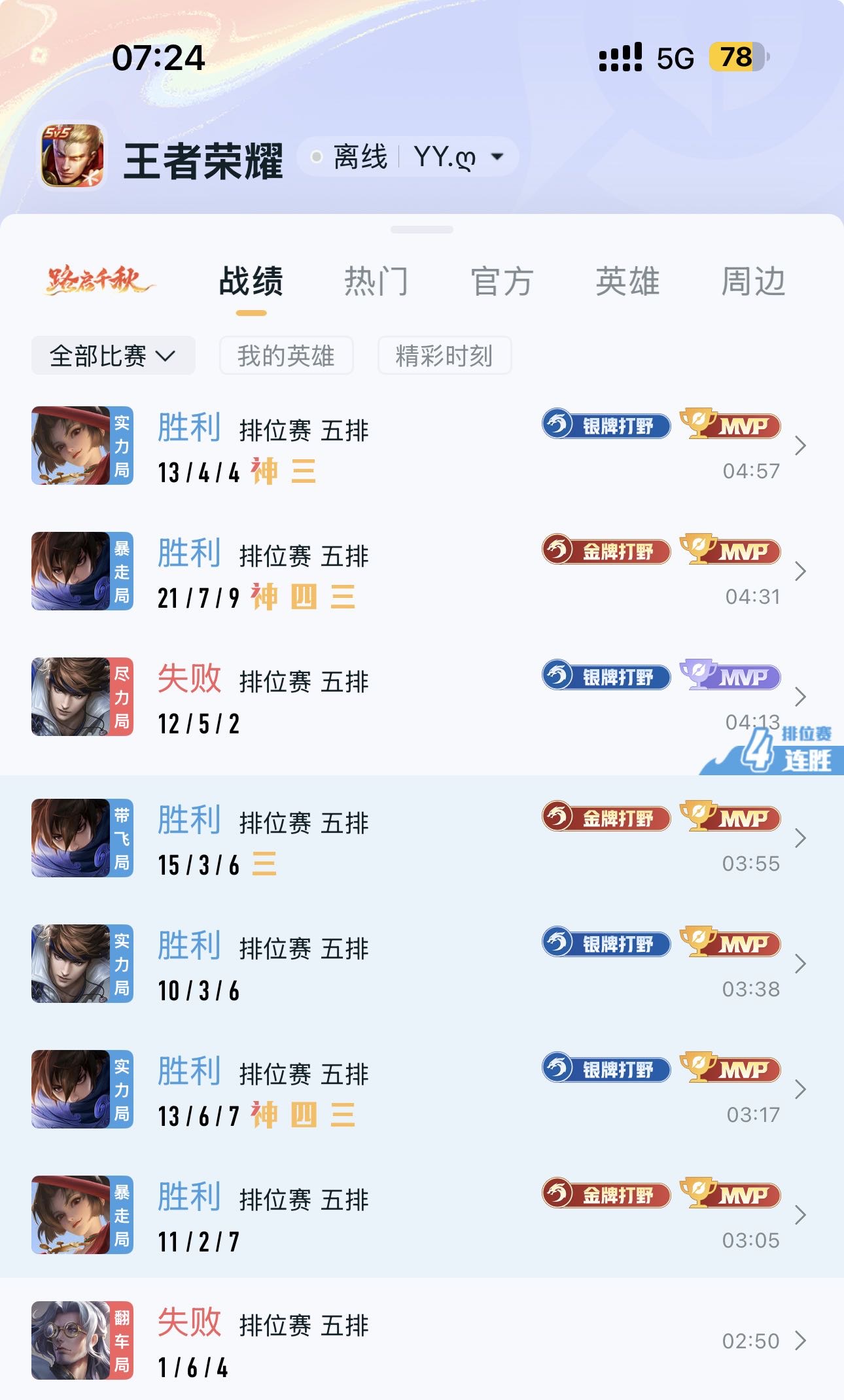Image resolution: width=844 pixels, height=1400 pixels.
Task: Switch to the 周边 tab
Action: click(753, 282)
